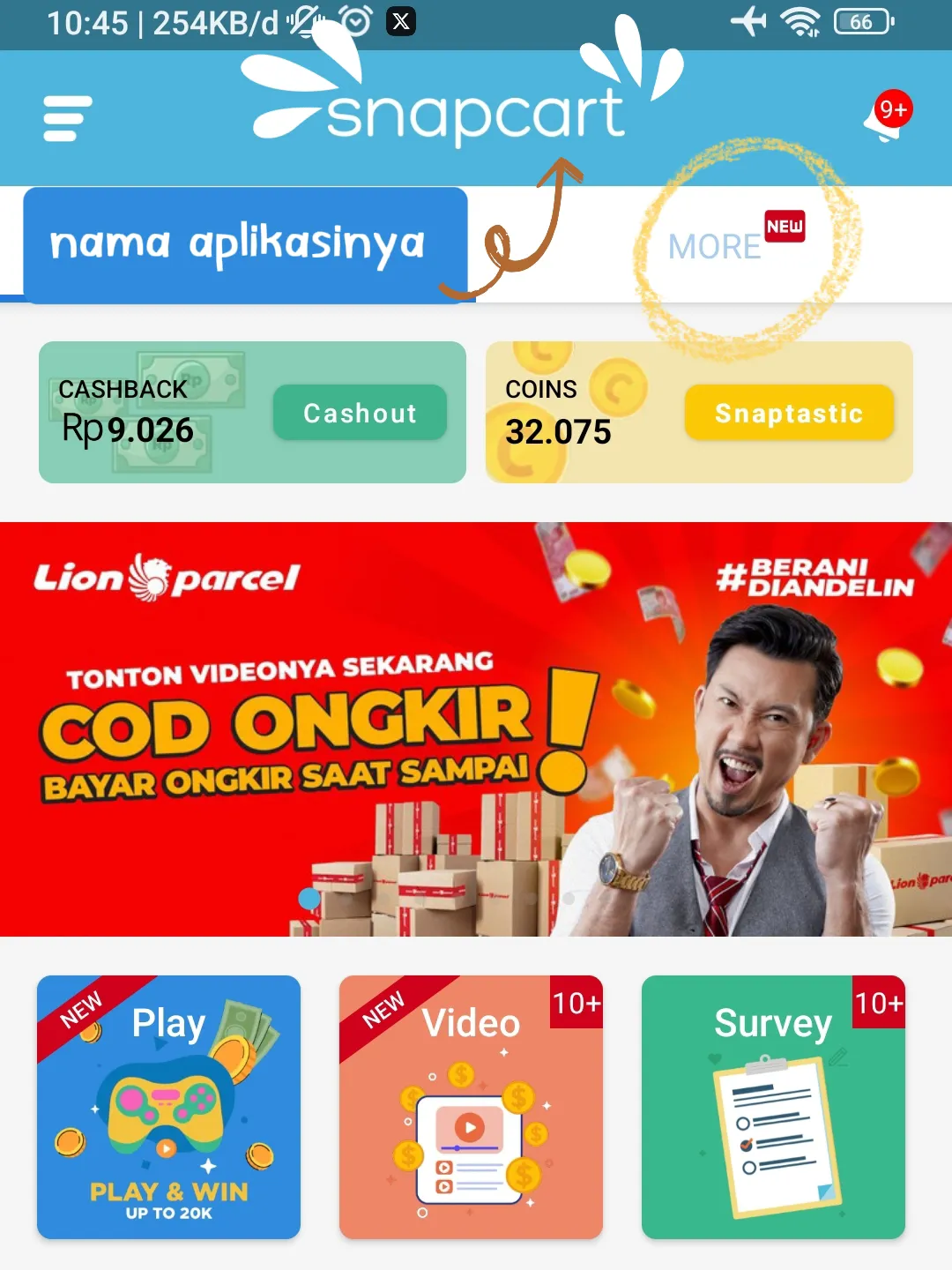
Task: Open the Lion Parcel COD Ongkir banner
Action: tap(476, 728)
